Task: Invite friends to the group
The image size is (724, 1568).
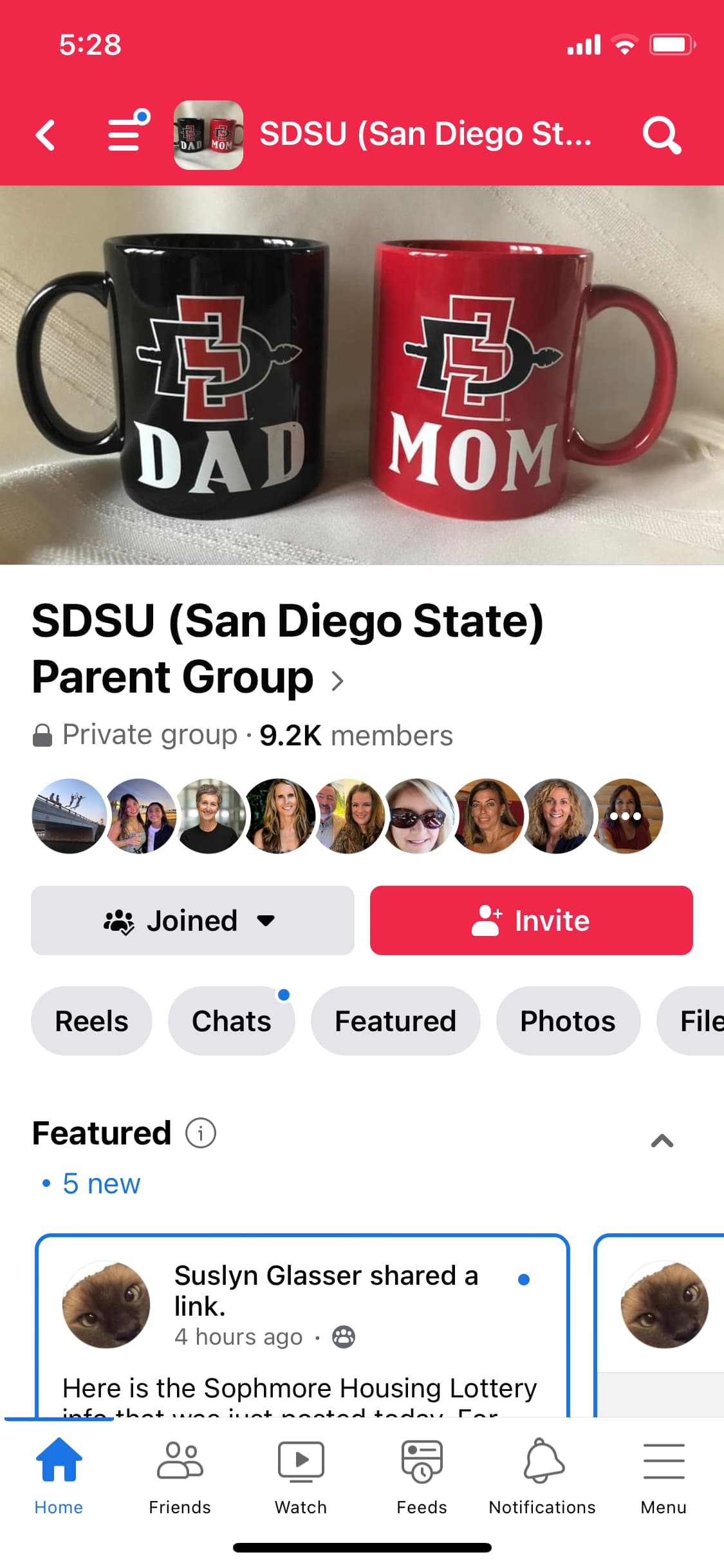Action: coord(531,920)
